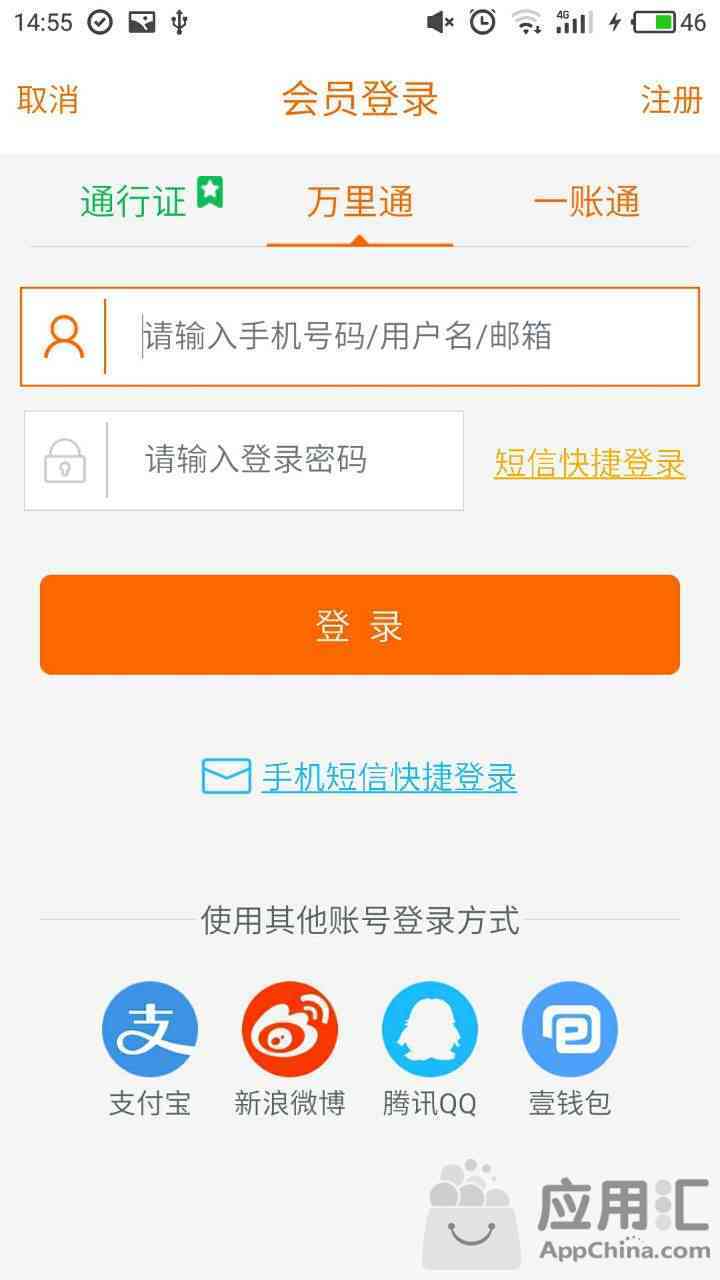Log in with 支付宝

[x=150, y=1030]
